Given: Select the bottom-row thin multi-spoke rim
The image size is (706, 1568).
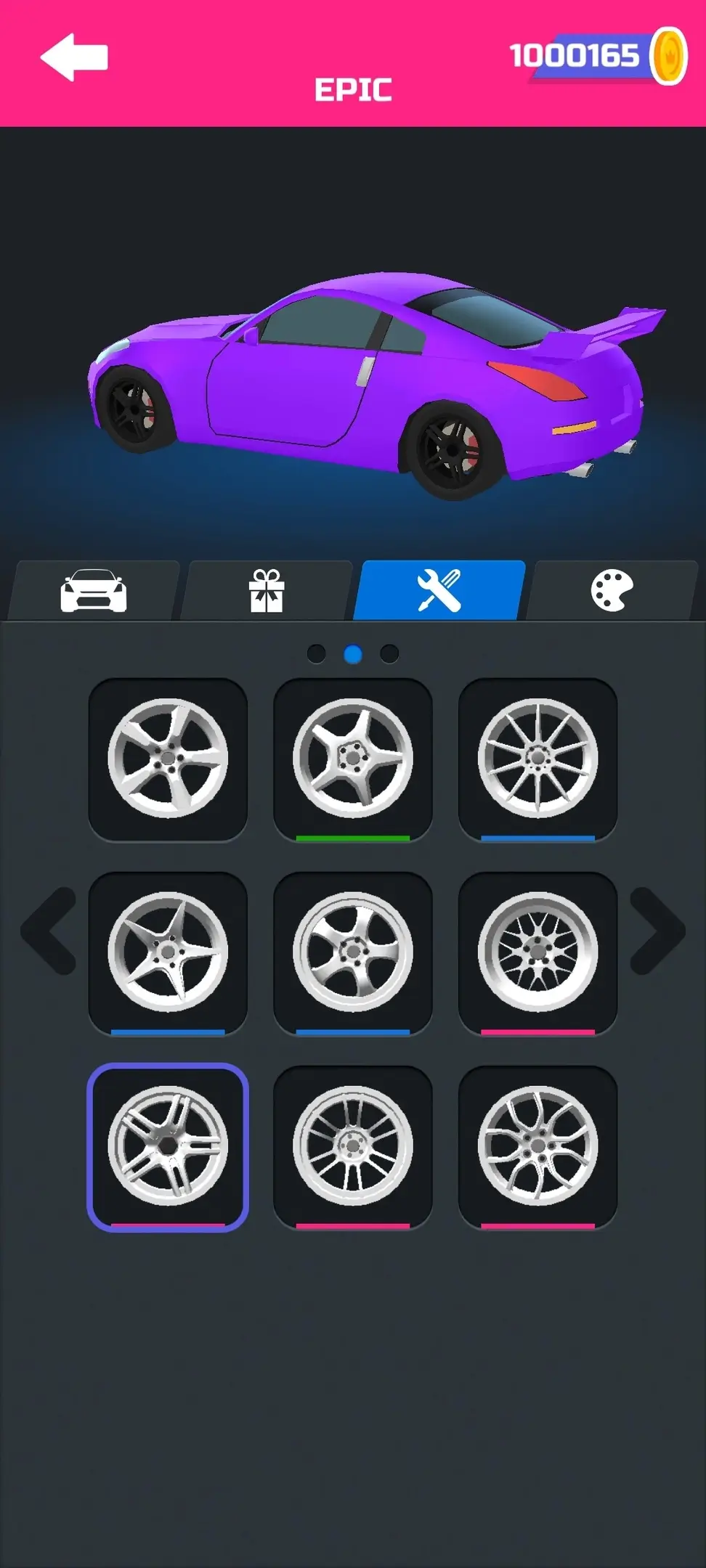Looking at the screenshot, I should coord(353,1146).
